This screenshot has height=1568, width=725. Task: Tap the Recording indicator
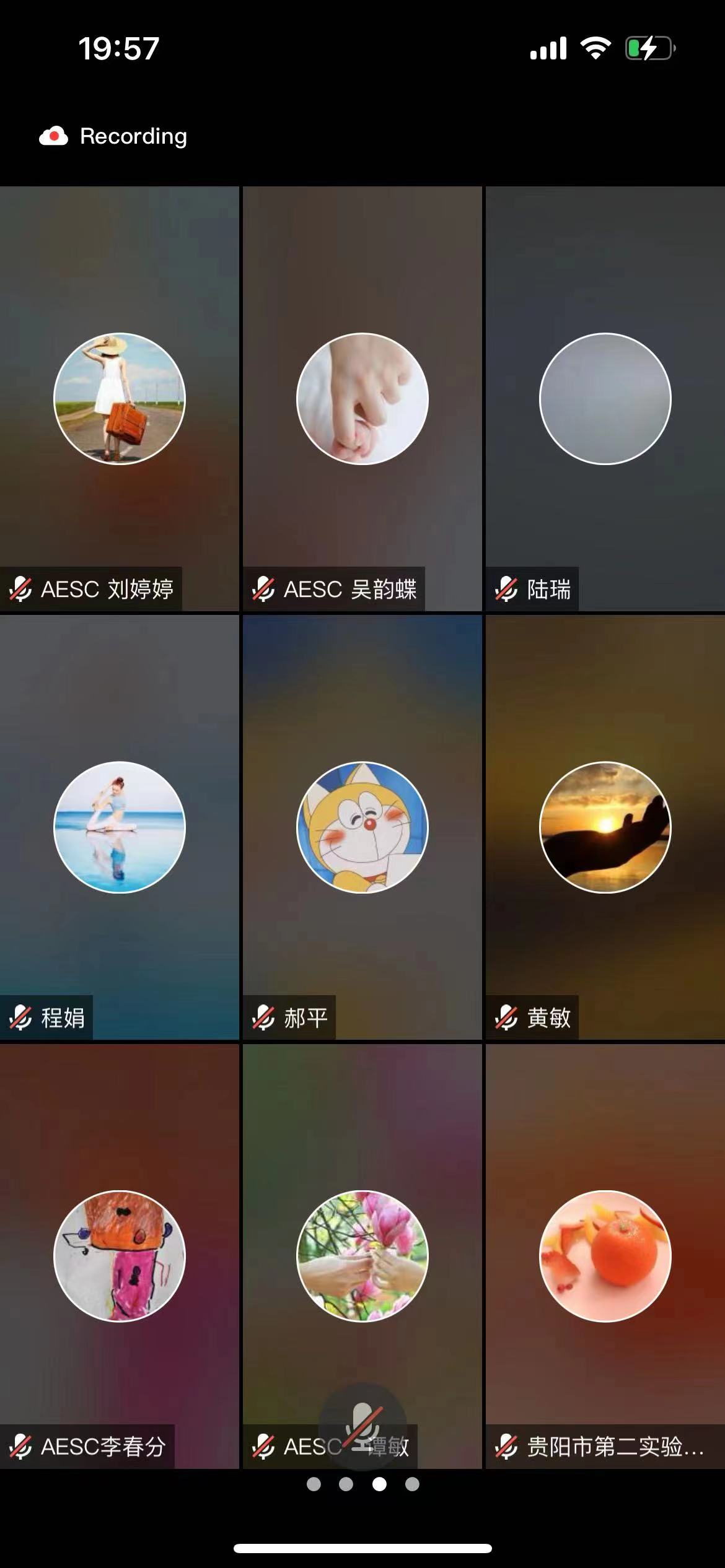(114, 136)
